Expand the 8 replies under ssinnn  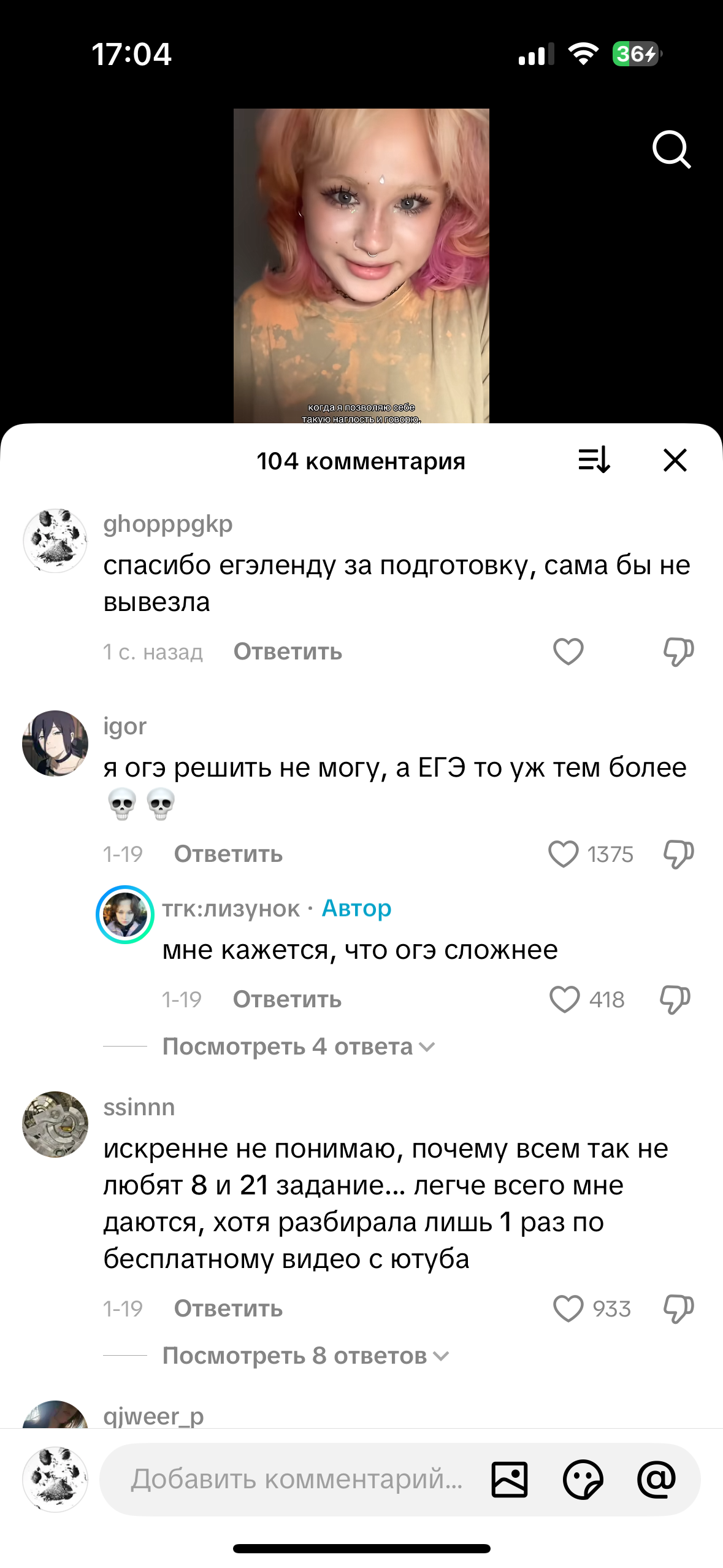click(x=305, y=1356)
